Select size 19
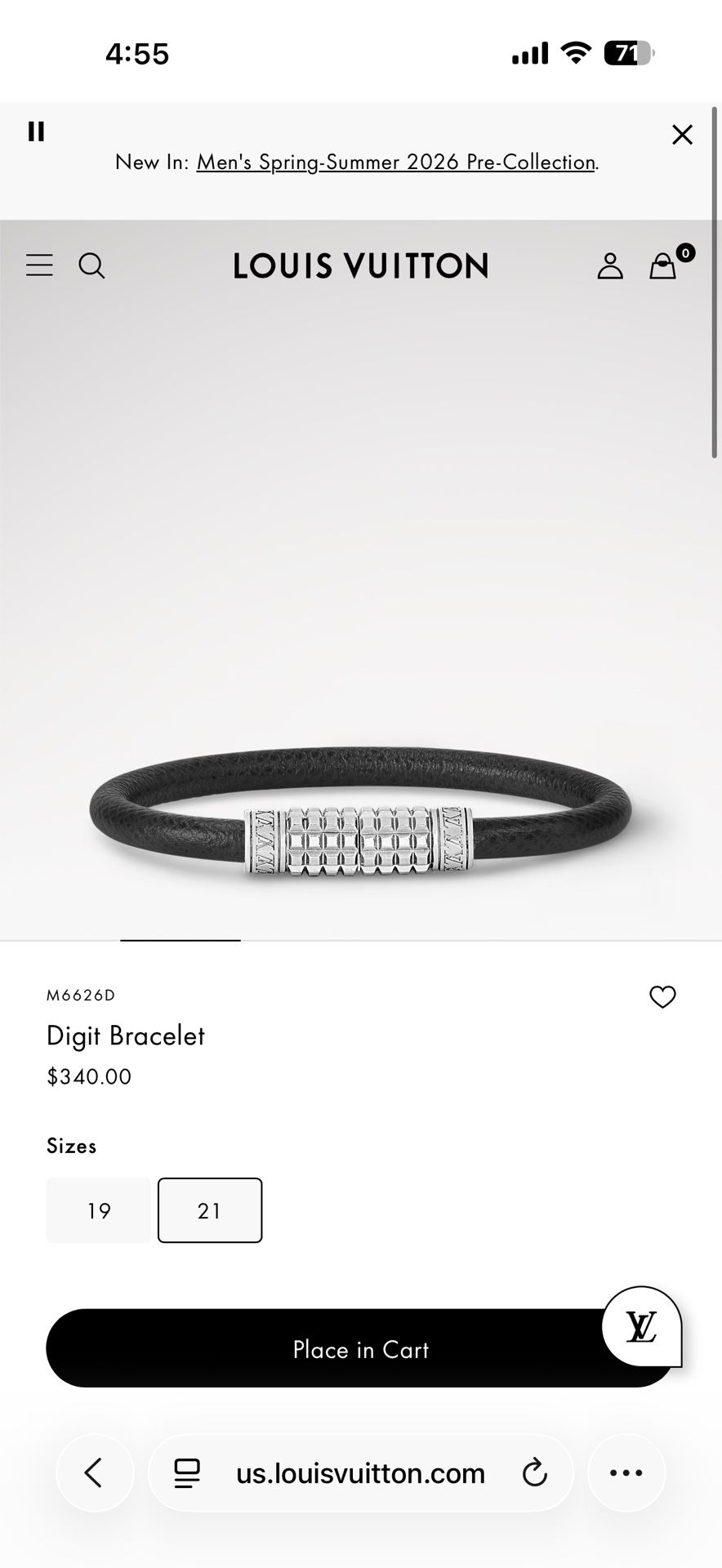 [x=97, y=1210]
